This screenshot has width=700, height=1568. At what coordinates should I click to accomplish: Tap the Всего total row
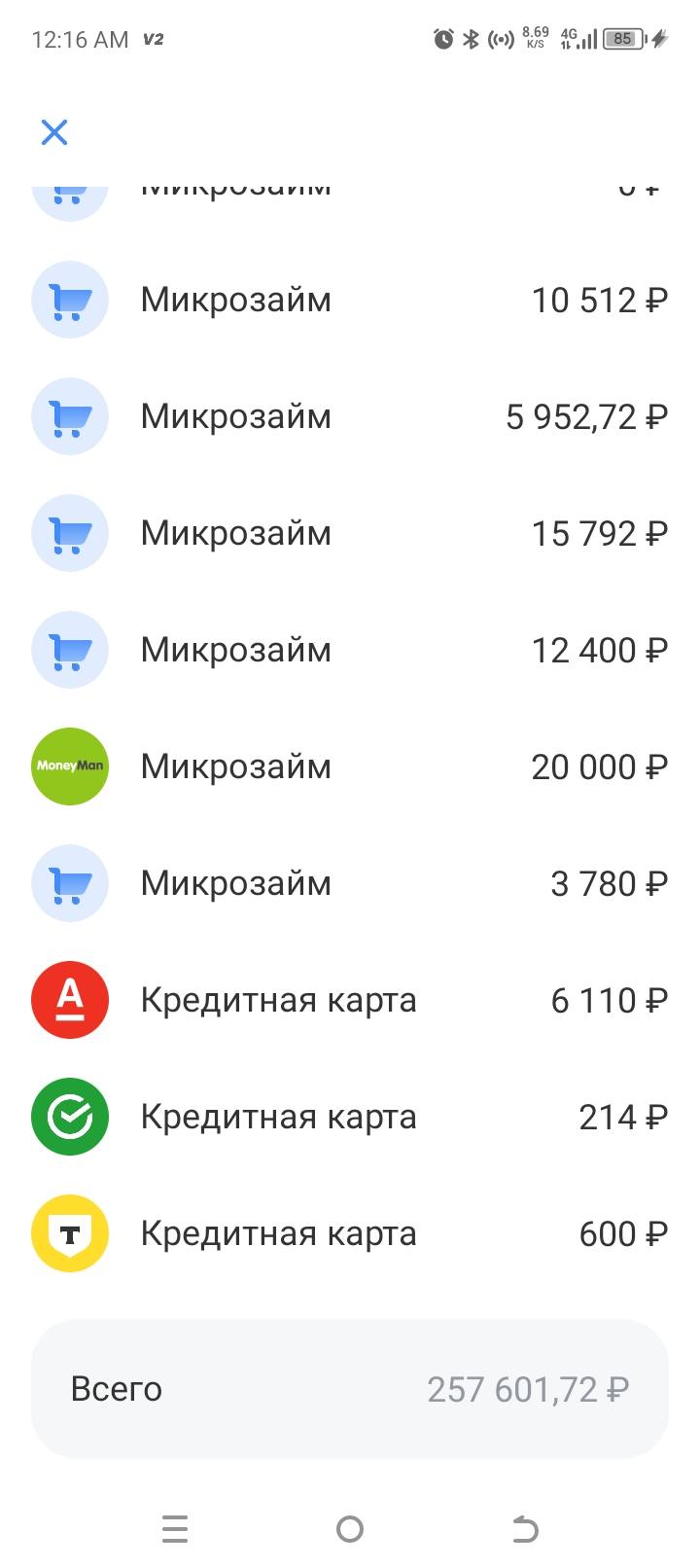[x=350, y=1389]
